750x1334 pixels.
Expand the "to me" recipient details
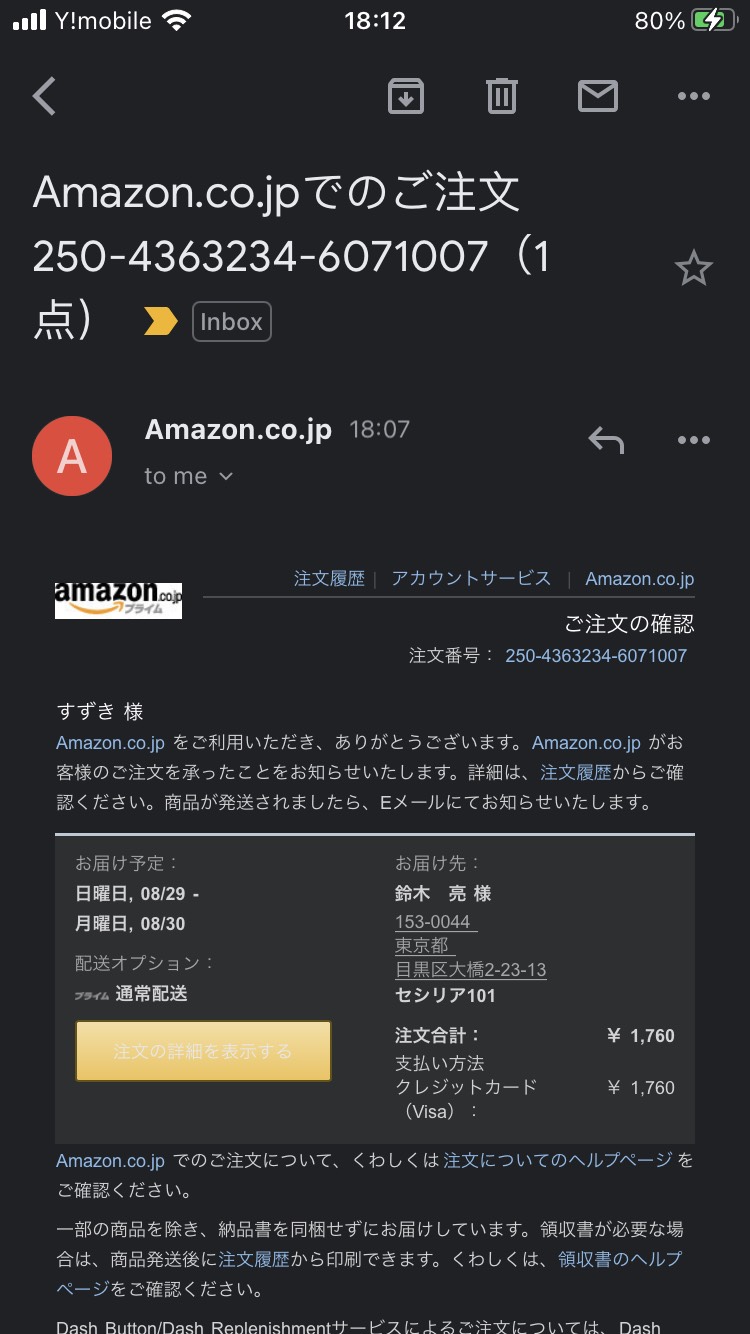pos(188,476)
